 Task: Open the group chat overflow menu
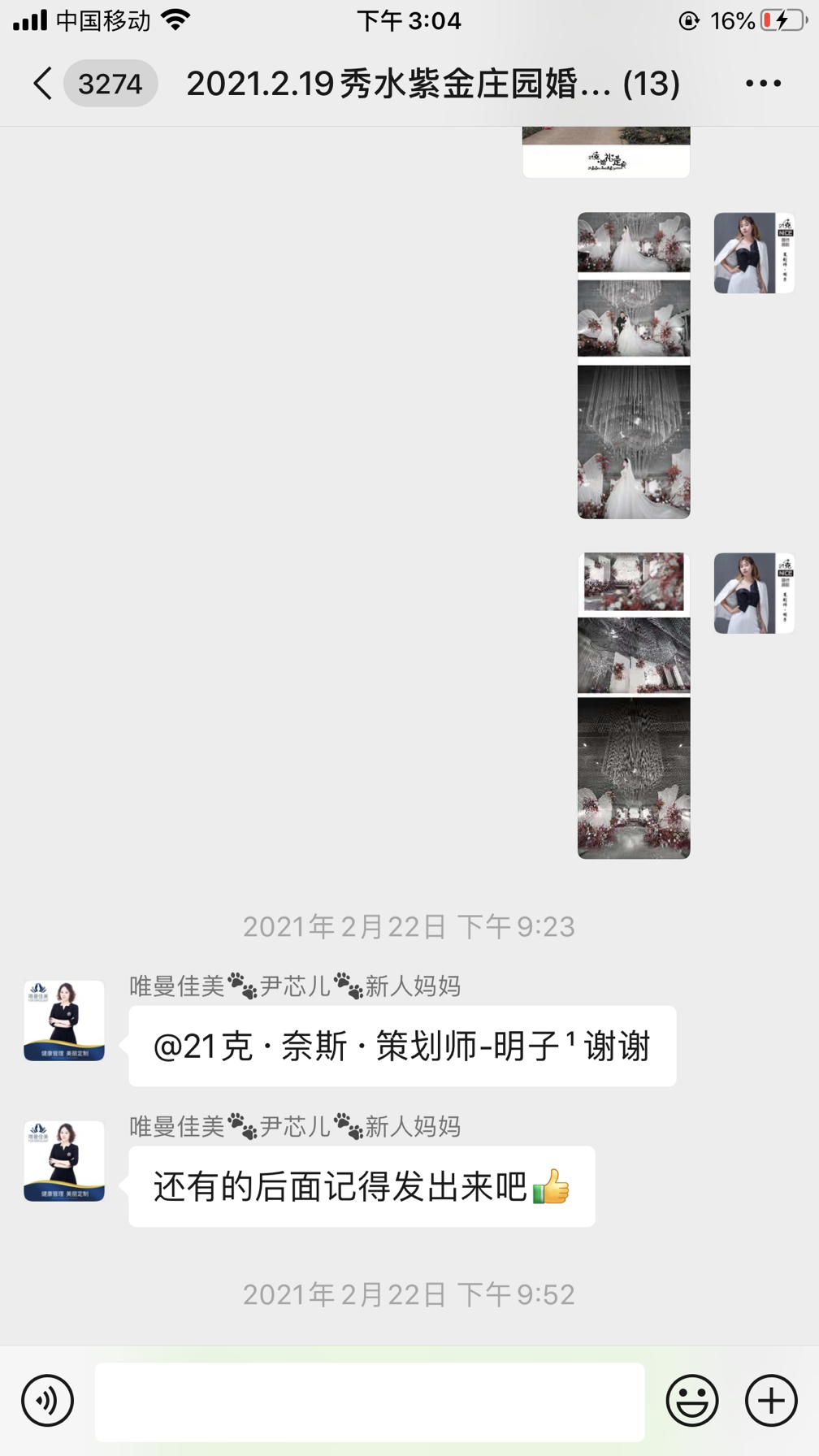[x=763, y=84]
